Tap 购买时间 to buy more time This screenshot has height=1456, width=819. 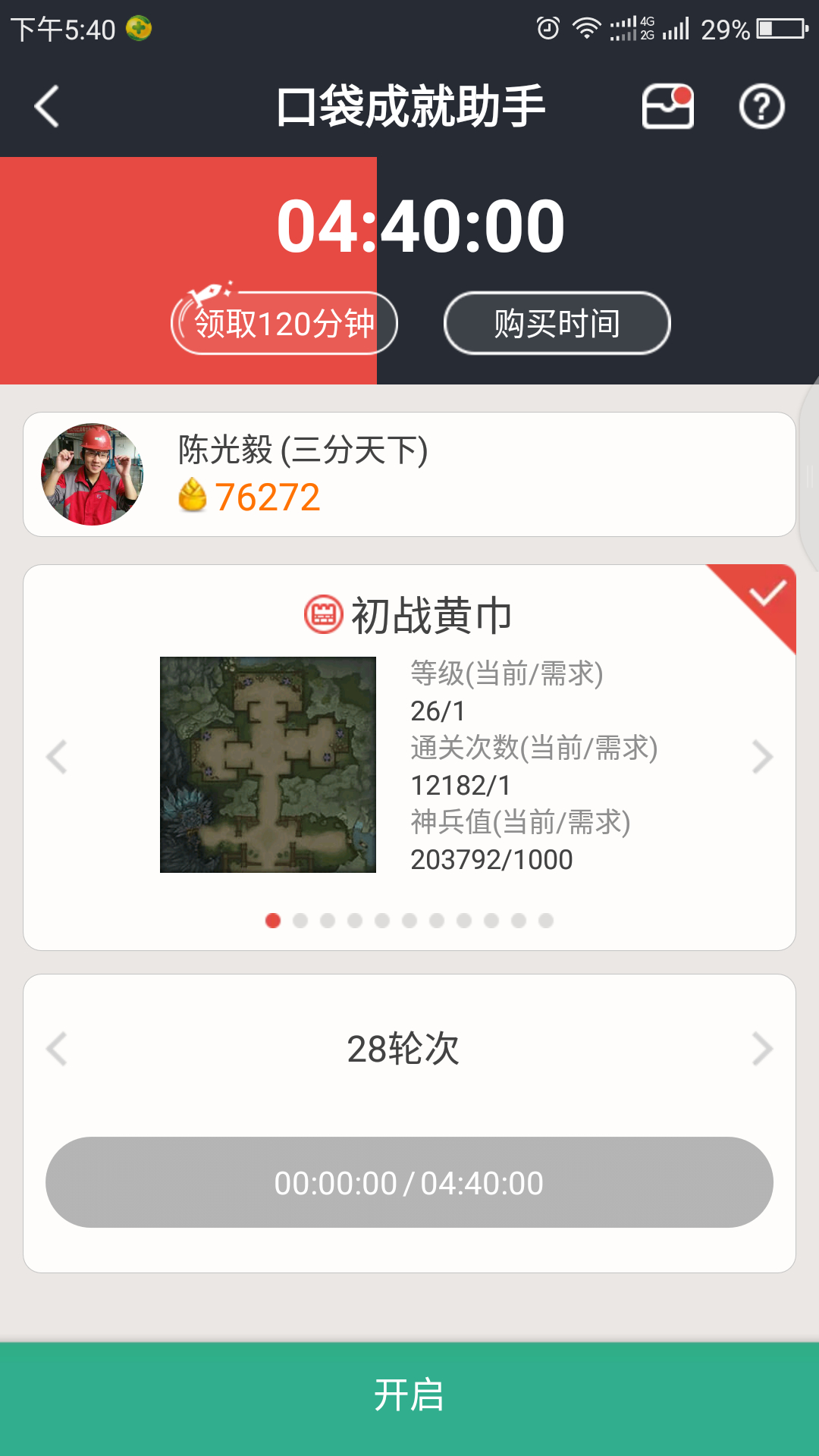pos(557,323)
